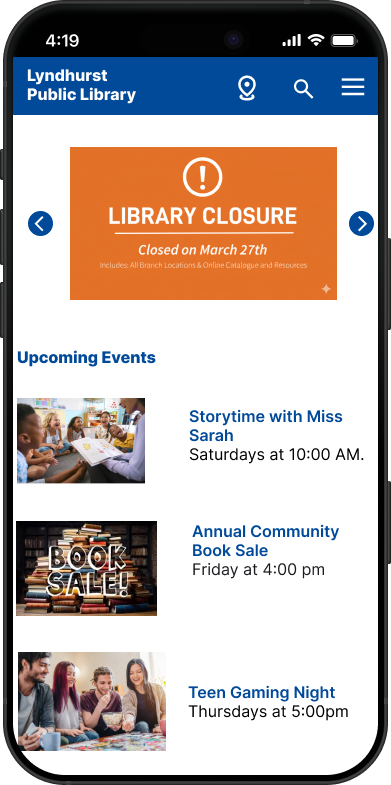
Task: Open the hamburger menu
Action: pos(353,87)
